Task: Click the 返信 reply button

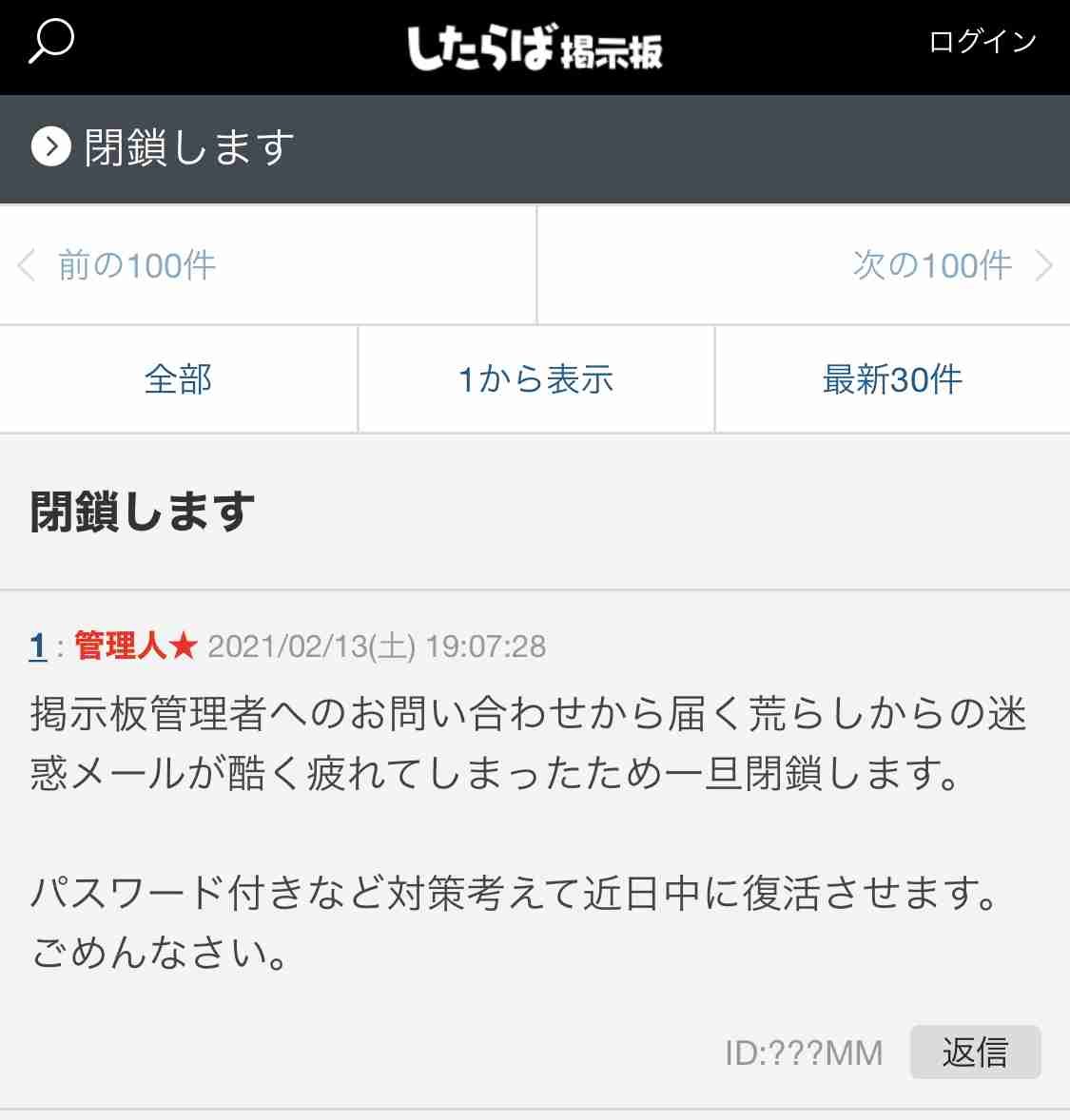Action: (x=976, y=1052)
